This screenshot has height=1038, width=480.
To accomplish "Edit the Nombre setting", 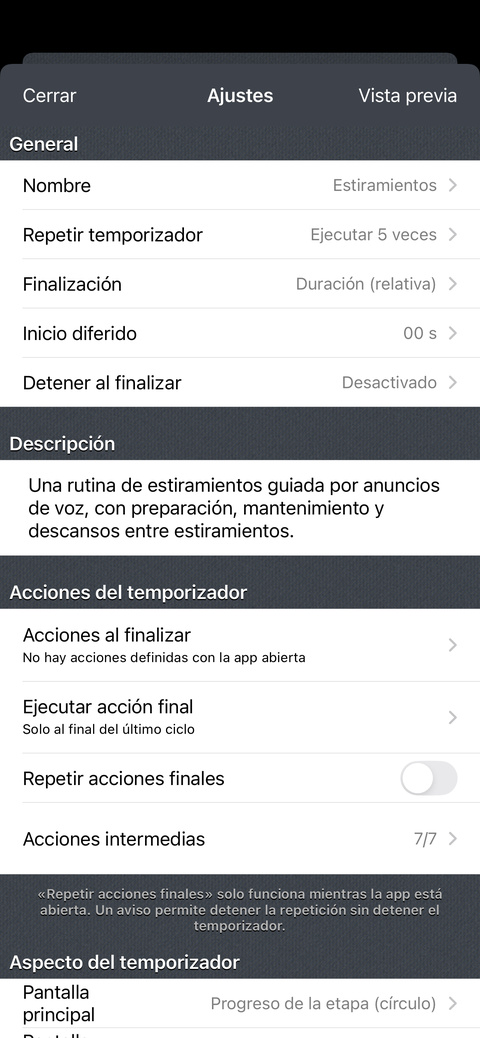I will click(x=240, y=185).
